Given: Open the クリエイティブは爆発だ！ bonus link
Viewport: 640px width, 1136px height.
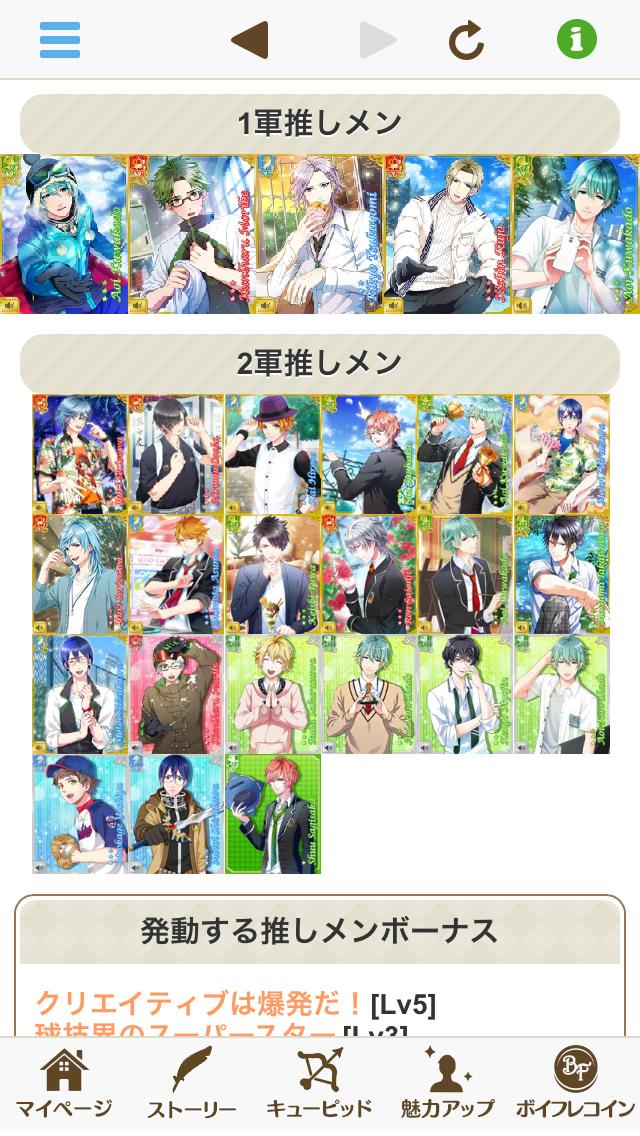Looking at the screenshot, I should pos(200,1002).
